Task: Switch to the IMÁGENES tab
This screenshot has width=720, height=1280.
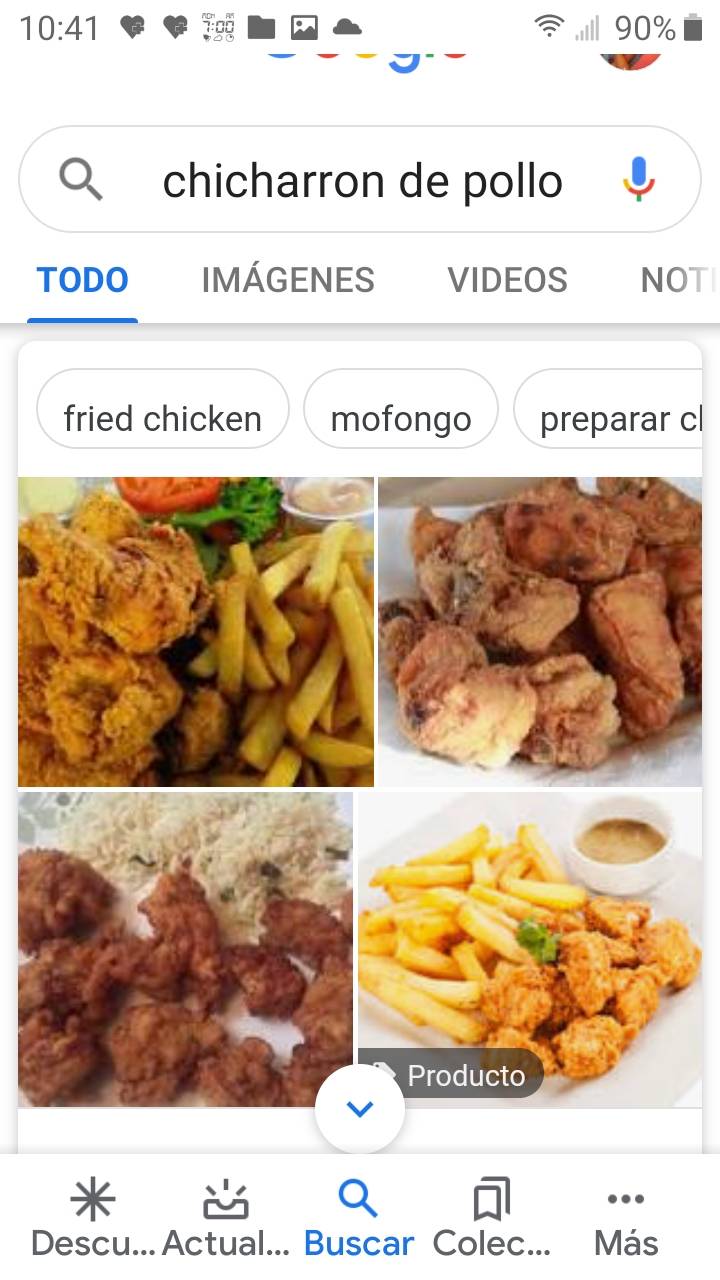Action: point(288,280)
